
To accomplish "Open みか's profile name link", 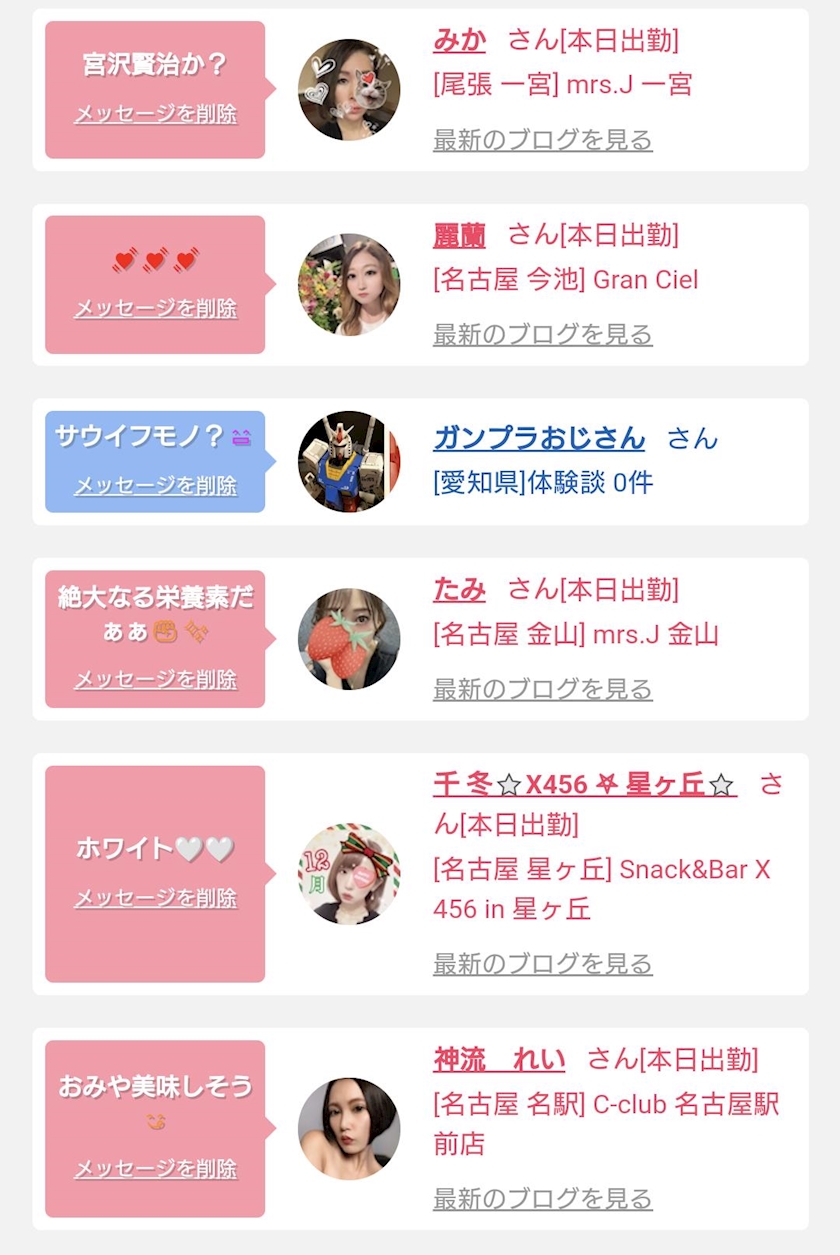I will point(459,40).
